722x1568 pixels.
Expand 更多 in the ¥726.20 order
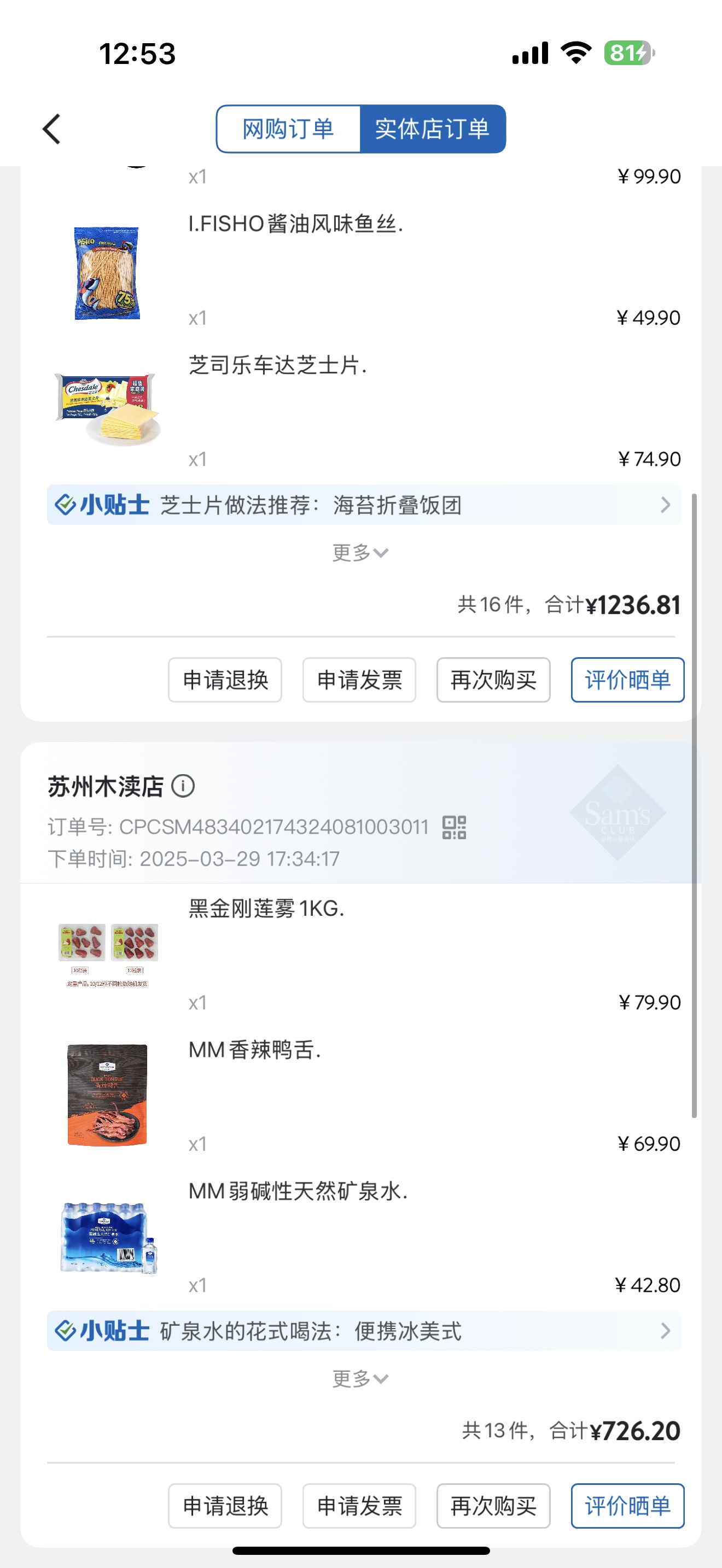(x=360, y=1379)
